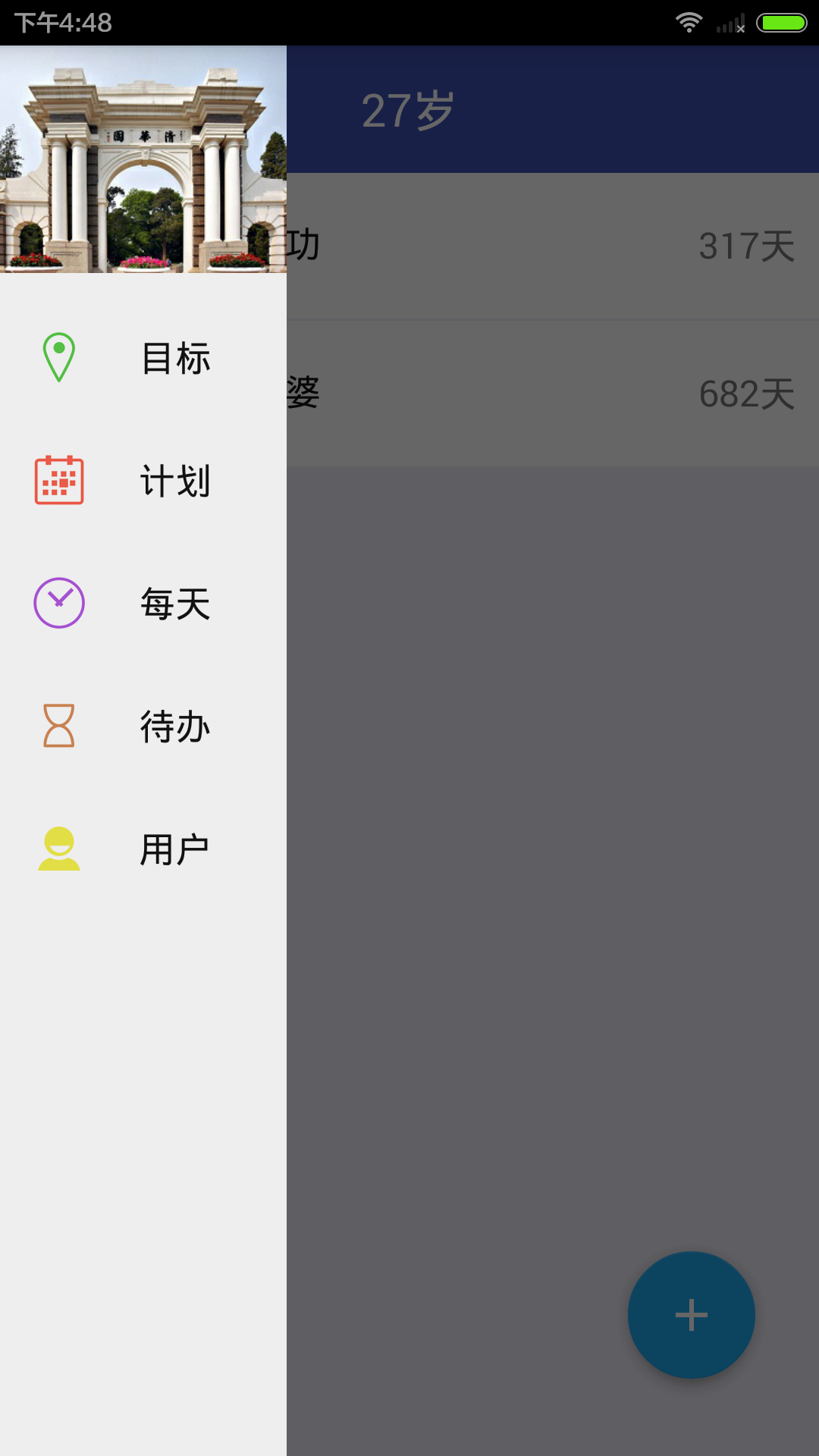Tap the signal bars icon in status bar
This screenshot has width=819, height=1456.
point(730,21)
